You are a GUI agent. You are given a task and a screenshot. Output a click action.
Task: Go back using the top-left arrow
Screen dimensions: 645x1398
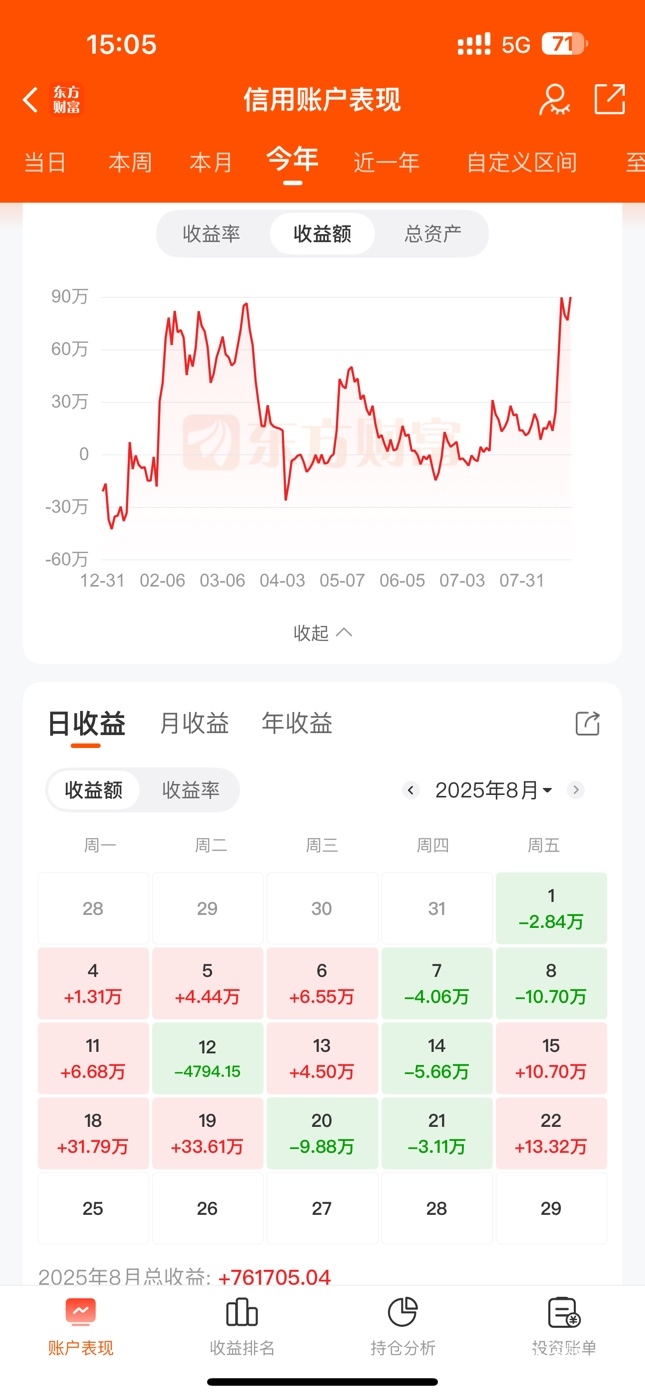pos(31,100)
